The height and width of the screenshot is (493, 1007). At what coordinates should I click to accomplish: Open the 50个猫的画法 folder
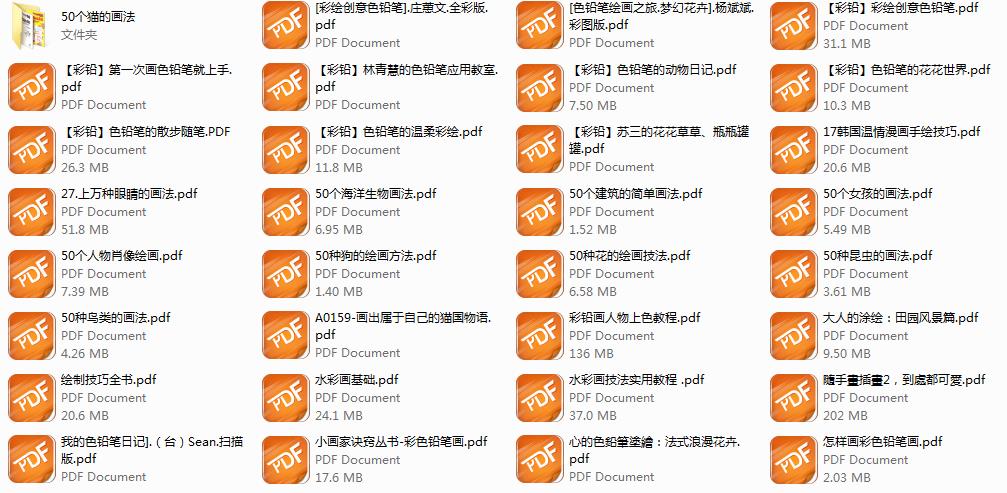click(32, 26)
